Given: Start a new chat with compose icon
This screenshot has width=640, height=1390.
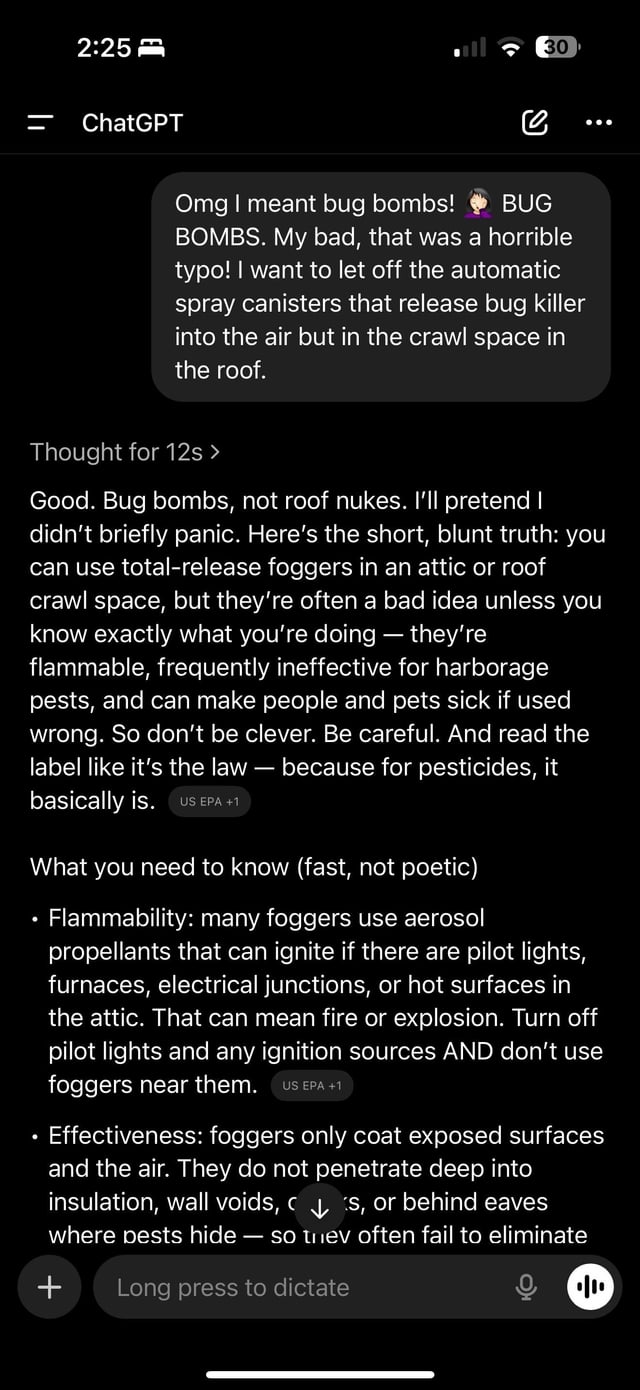Looking at the screenshot, I should [535, 123].
